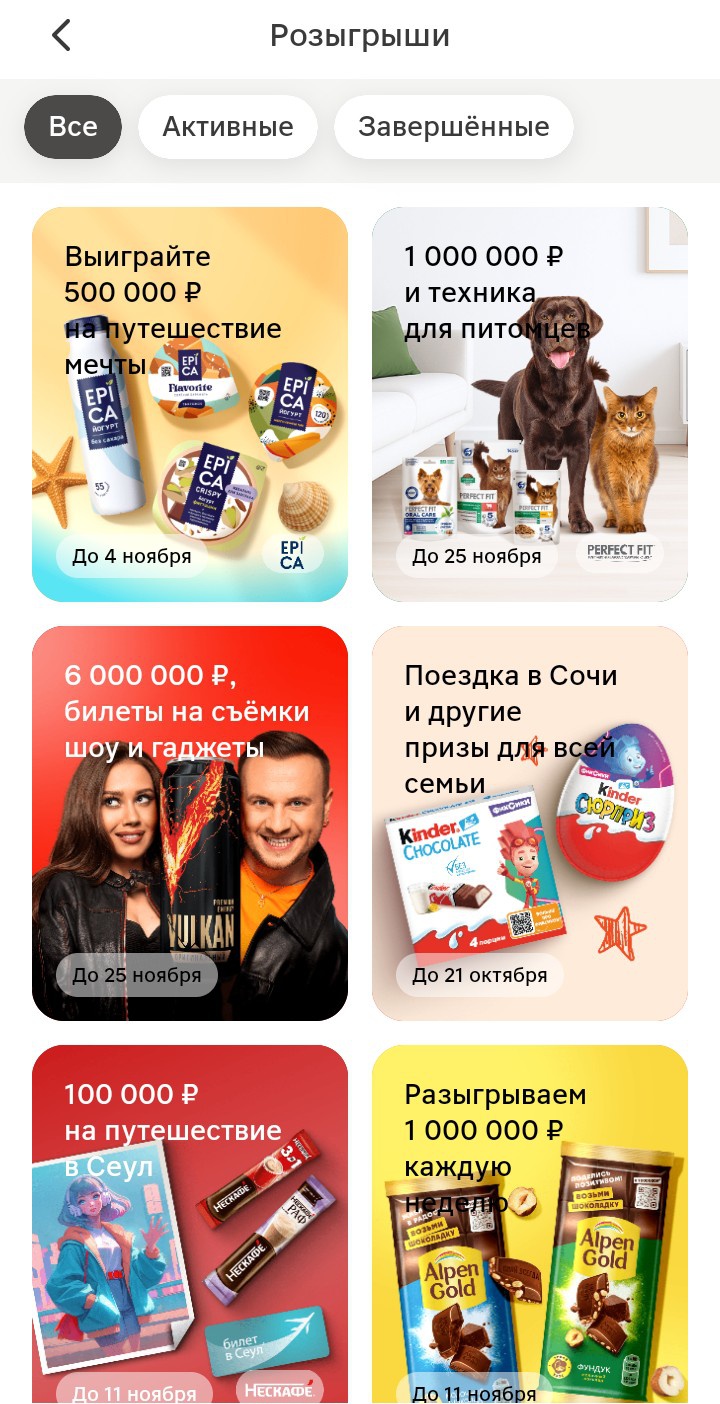Open the Нескафе trip to Сеул card
The width and height of the screenshot is (720, 1404).
click(190, 1222)
